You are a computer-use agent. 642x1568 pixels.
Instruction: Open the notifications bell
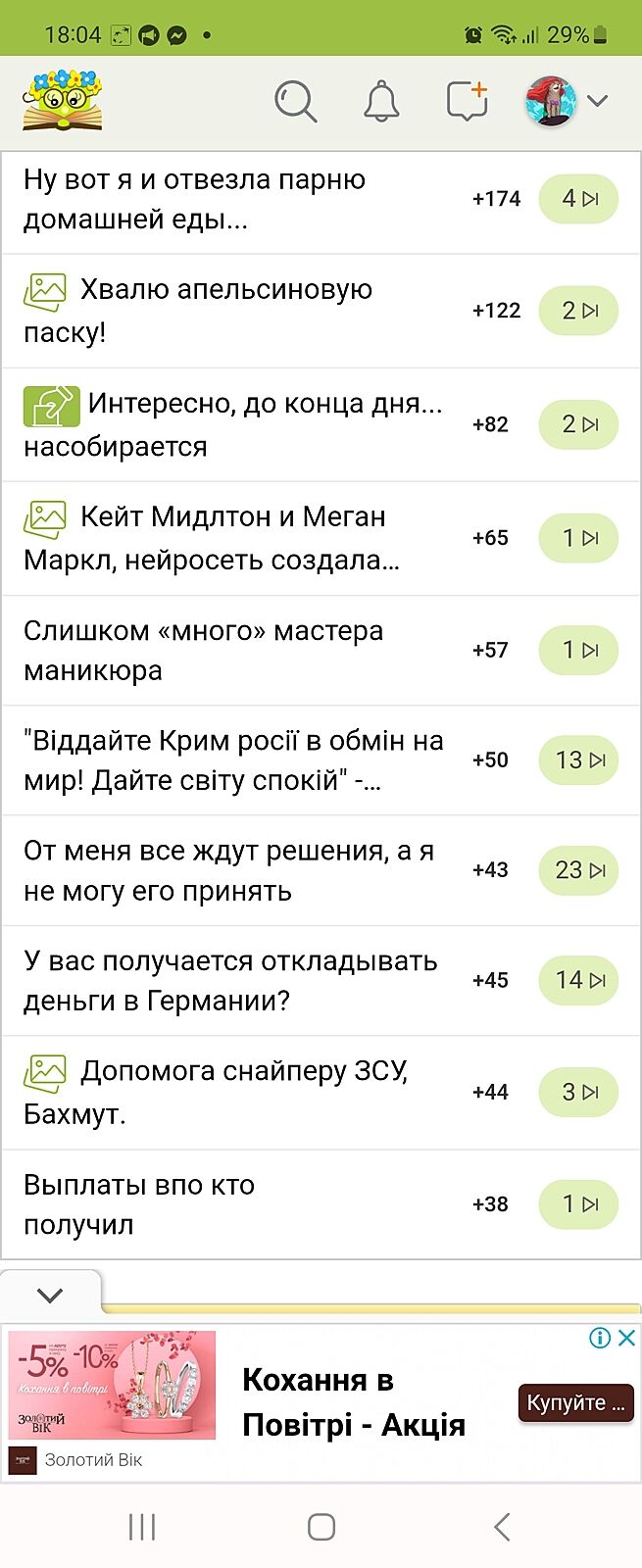coord(381,101)
